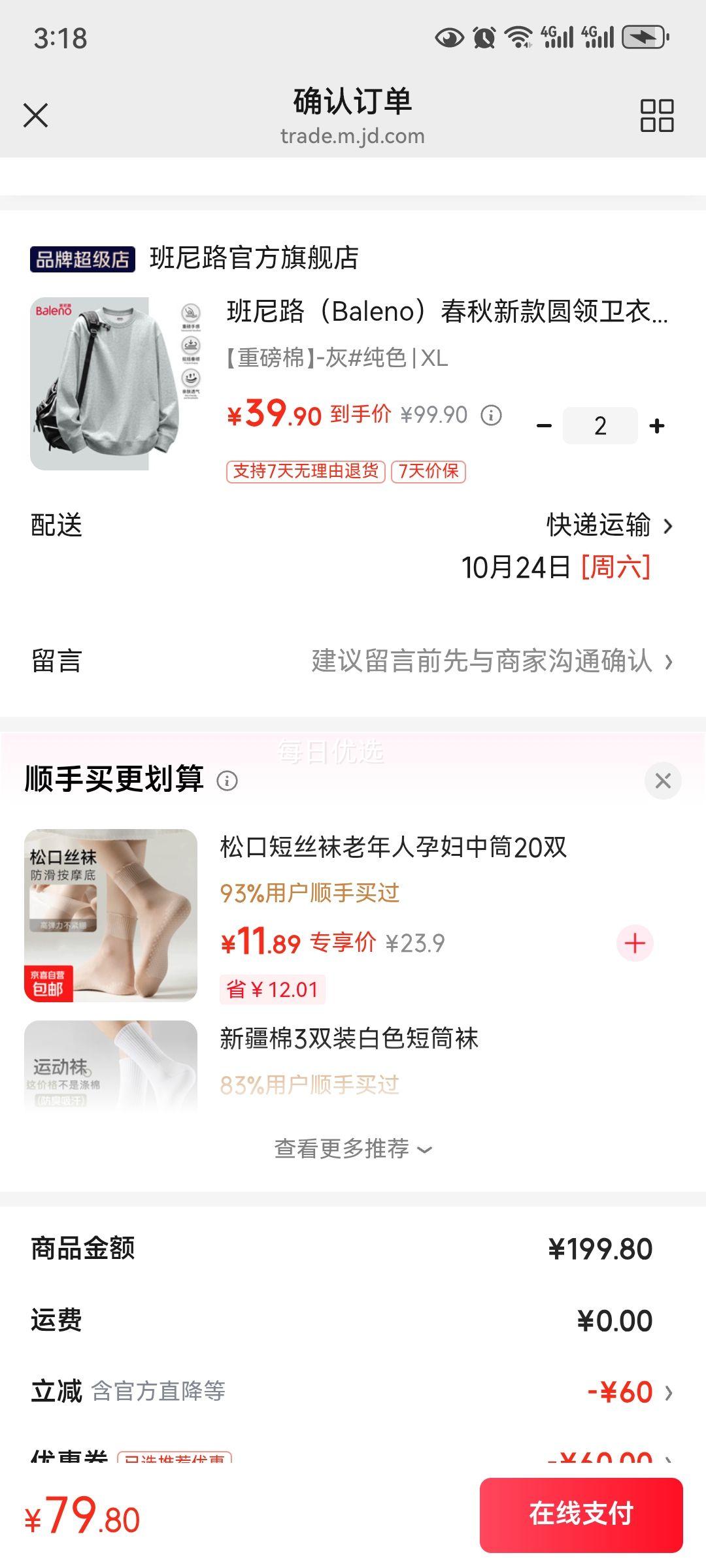
Task: Pay now with 在线支付
Action: click(581, 1514)
